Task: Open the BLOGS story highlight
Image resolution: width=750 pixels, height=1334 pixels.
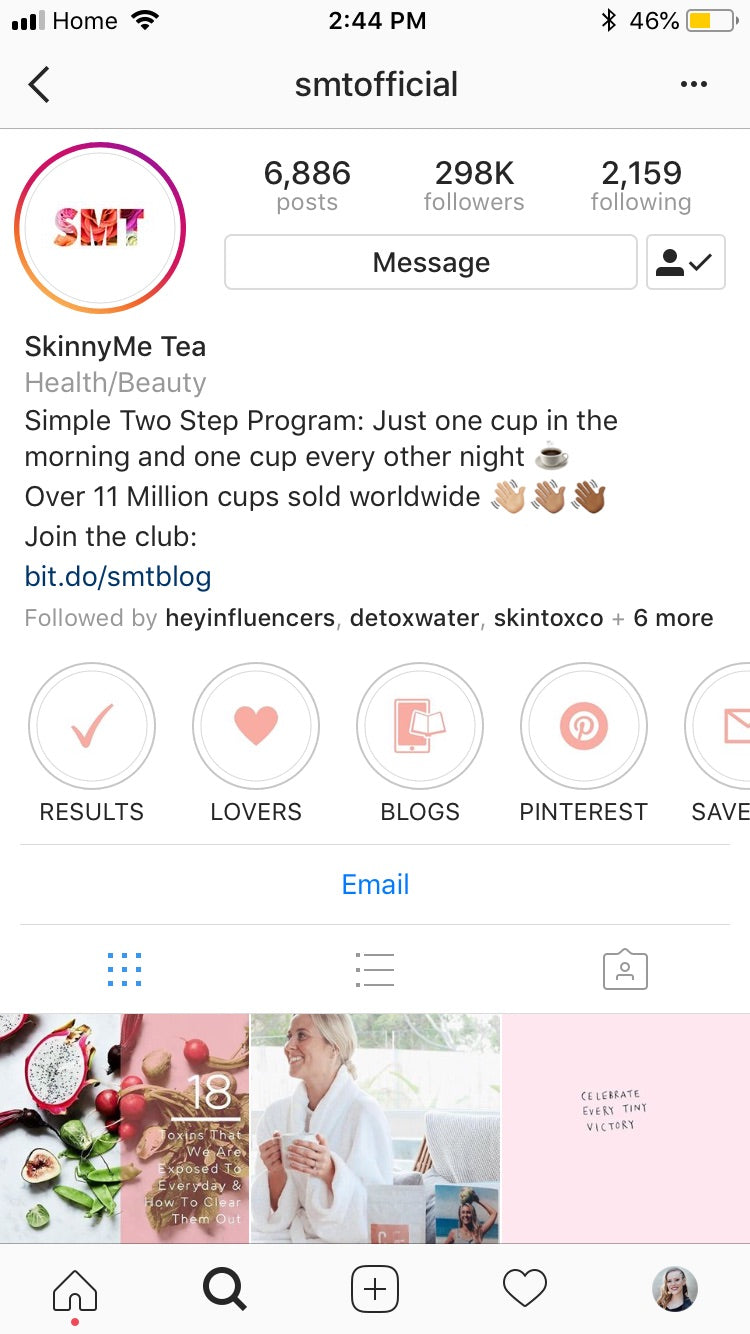Action: click(x=420, y=726)
